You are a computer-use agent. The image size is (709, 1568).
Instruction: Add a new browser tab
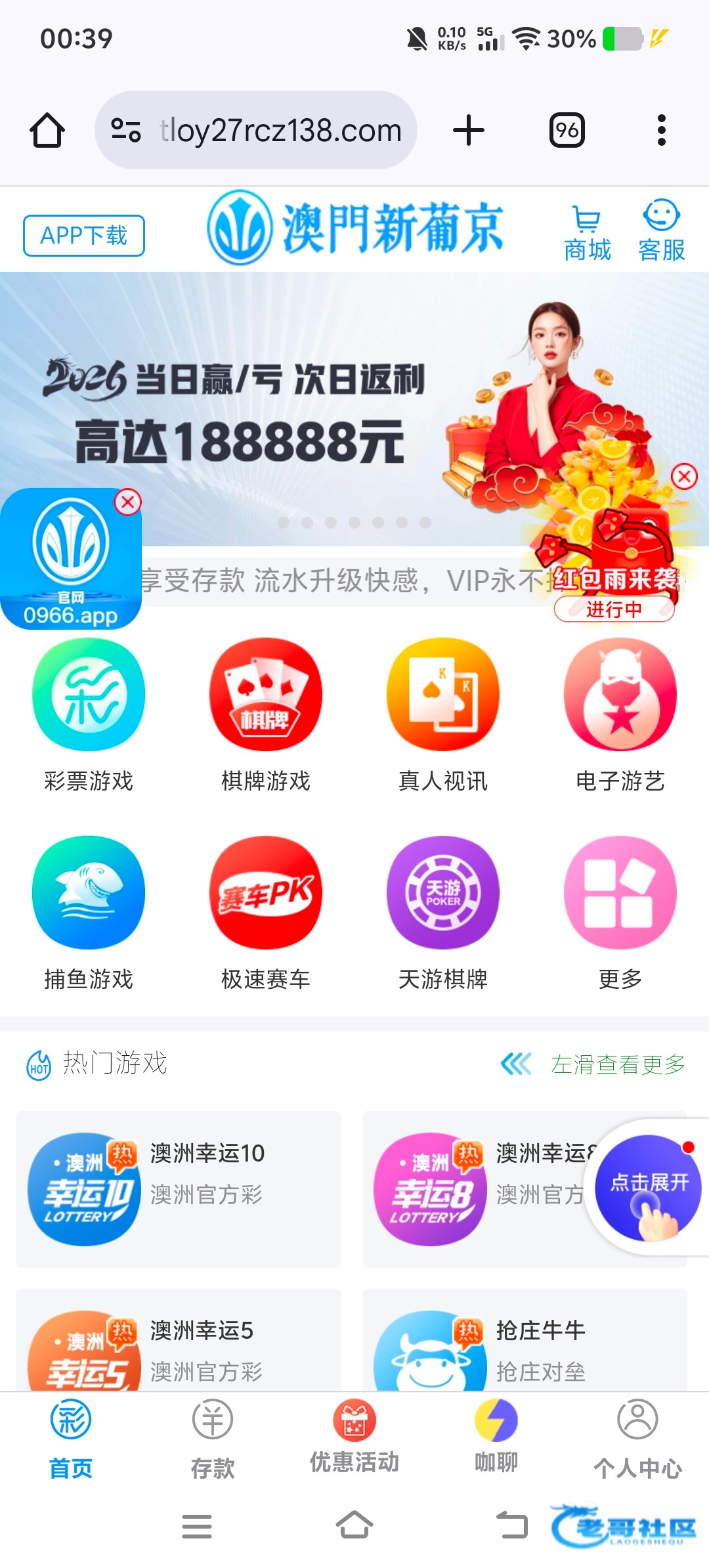pos(469,130)
